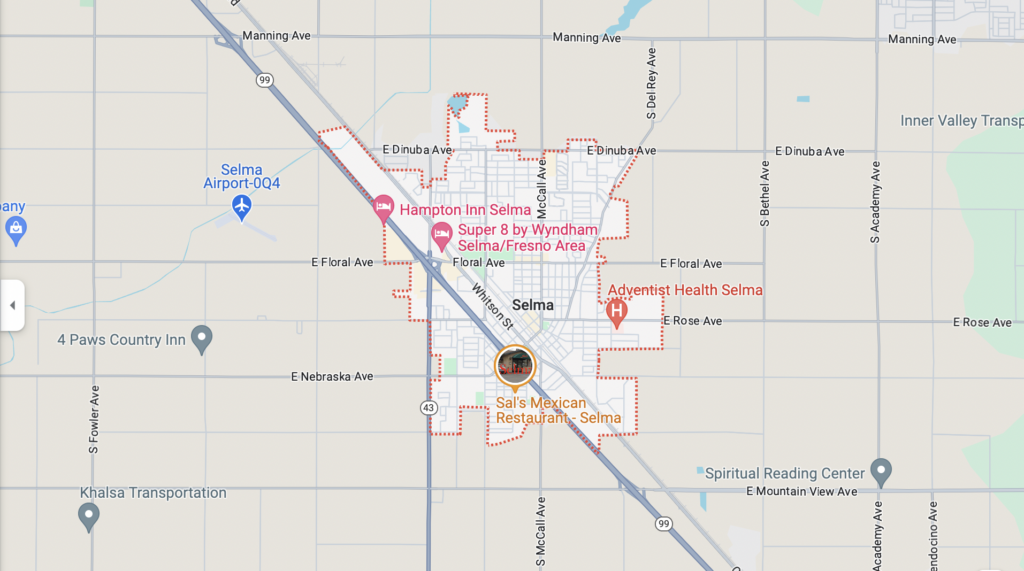
Task: Open the 4 Paws Country Inn place pin
Action: [x=202, y=339]
